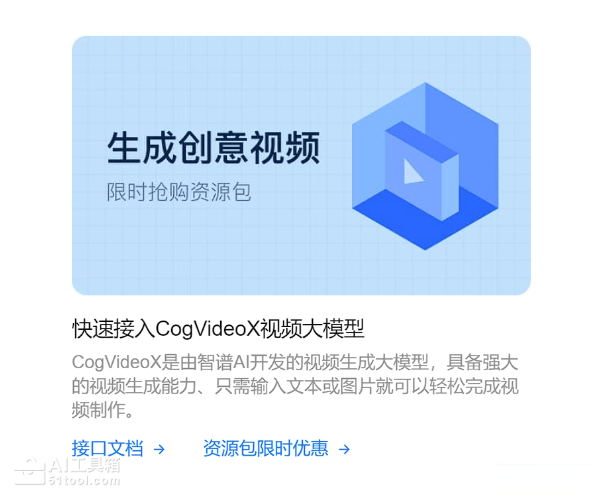Open the 生成创意视频 banner card

(300, 166)
